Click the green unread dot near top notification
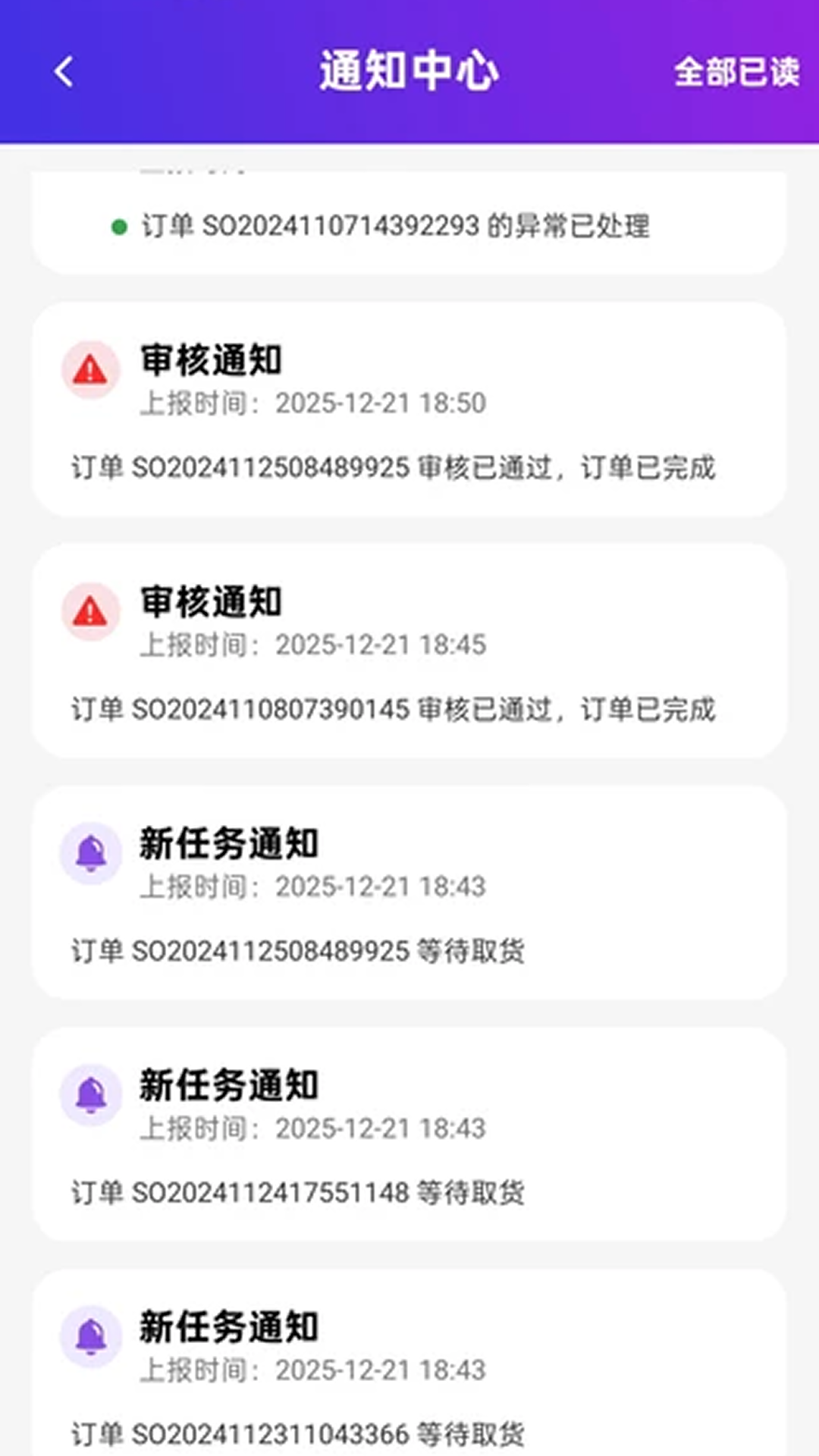 [x=118, y=224]
